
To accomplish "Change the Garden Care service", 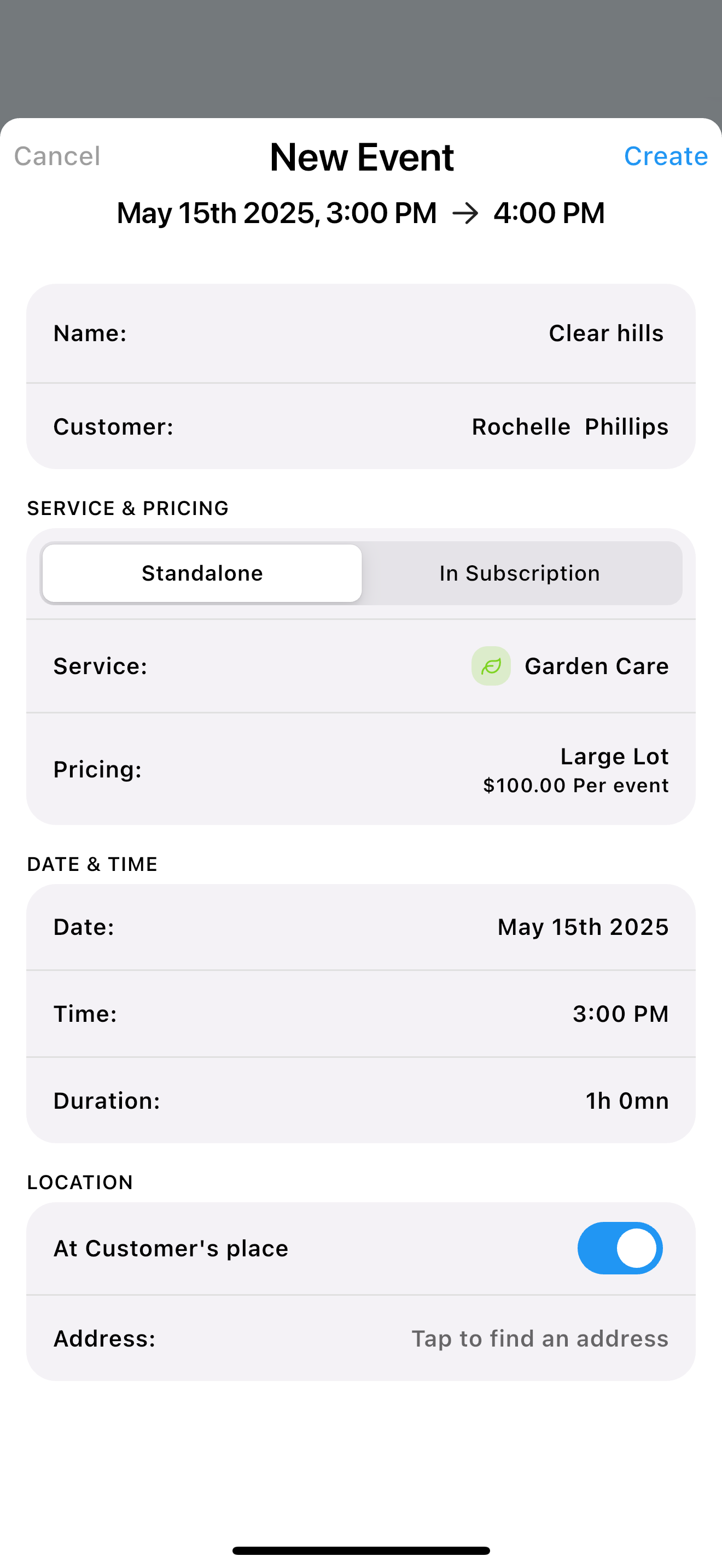I will (x=361, y=666).
